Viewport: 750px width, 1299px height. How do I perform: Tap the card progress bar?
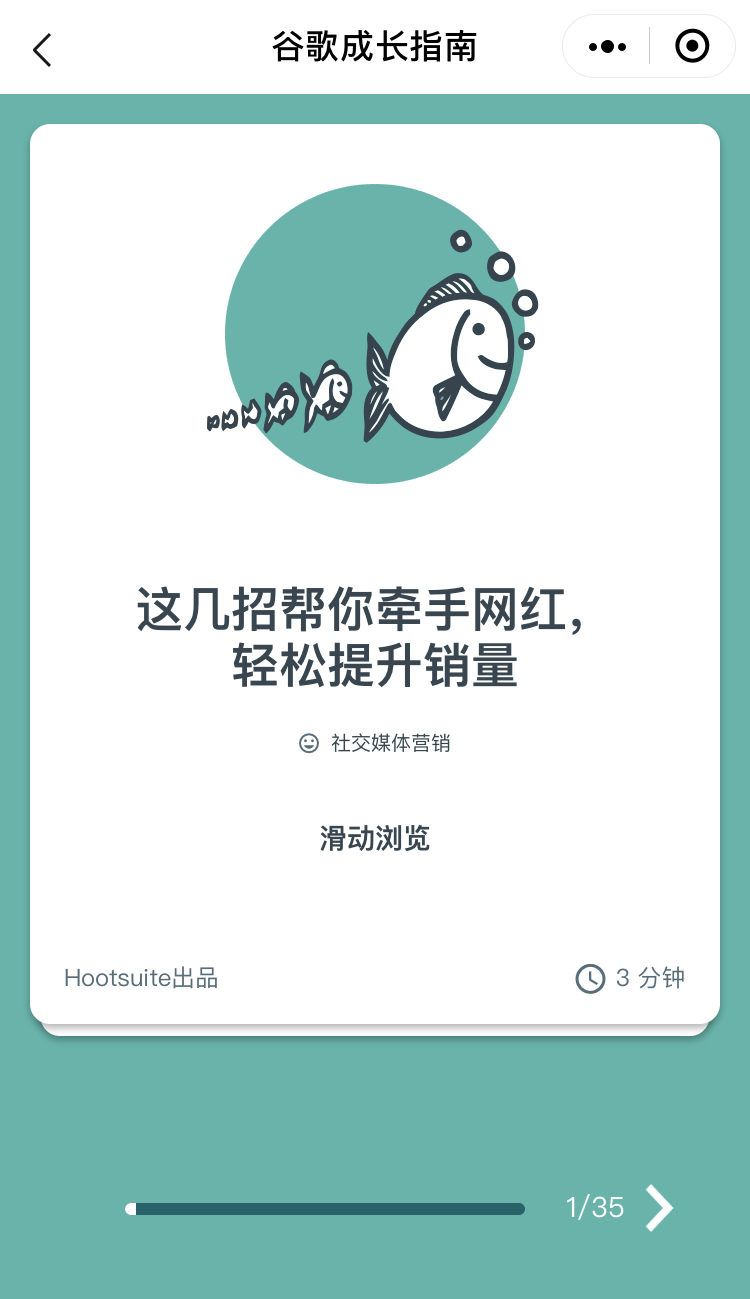[325, 1209]
